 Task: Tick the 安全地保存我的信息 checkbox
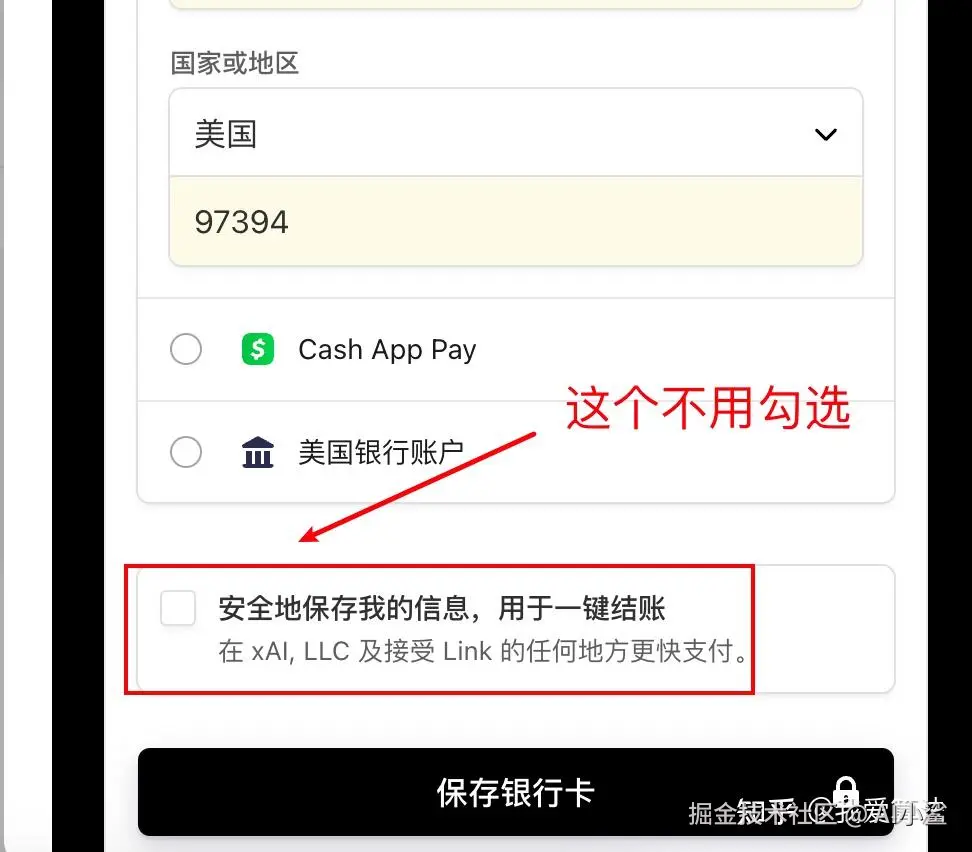pyautogui.click(x=178, y=608)
